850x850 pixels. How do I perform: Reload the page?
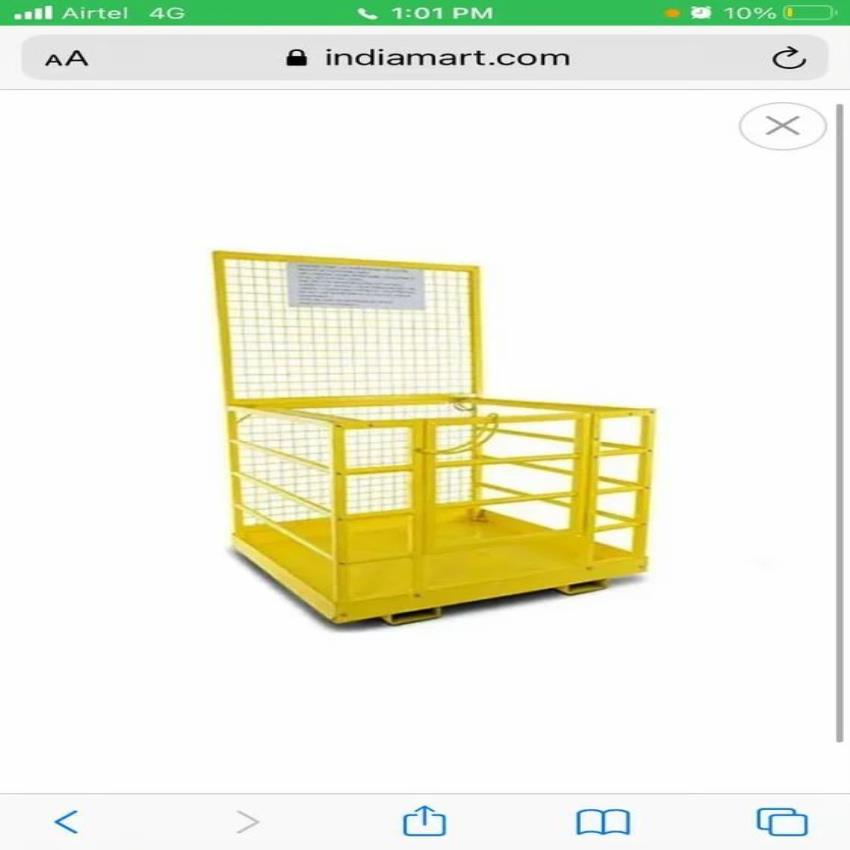tap(789, 58)
